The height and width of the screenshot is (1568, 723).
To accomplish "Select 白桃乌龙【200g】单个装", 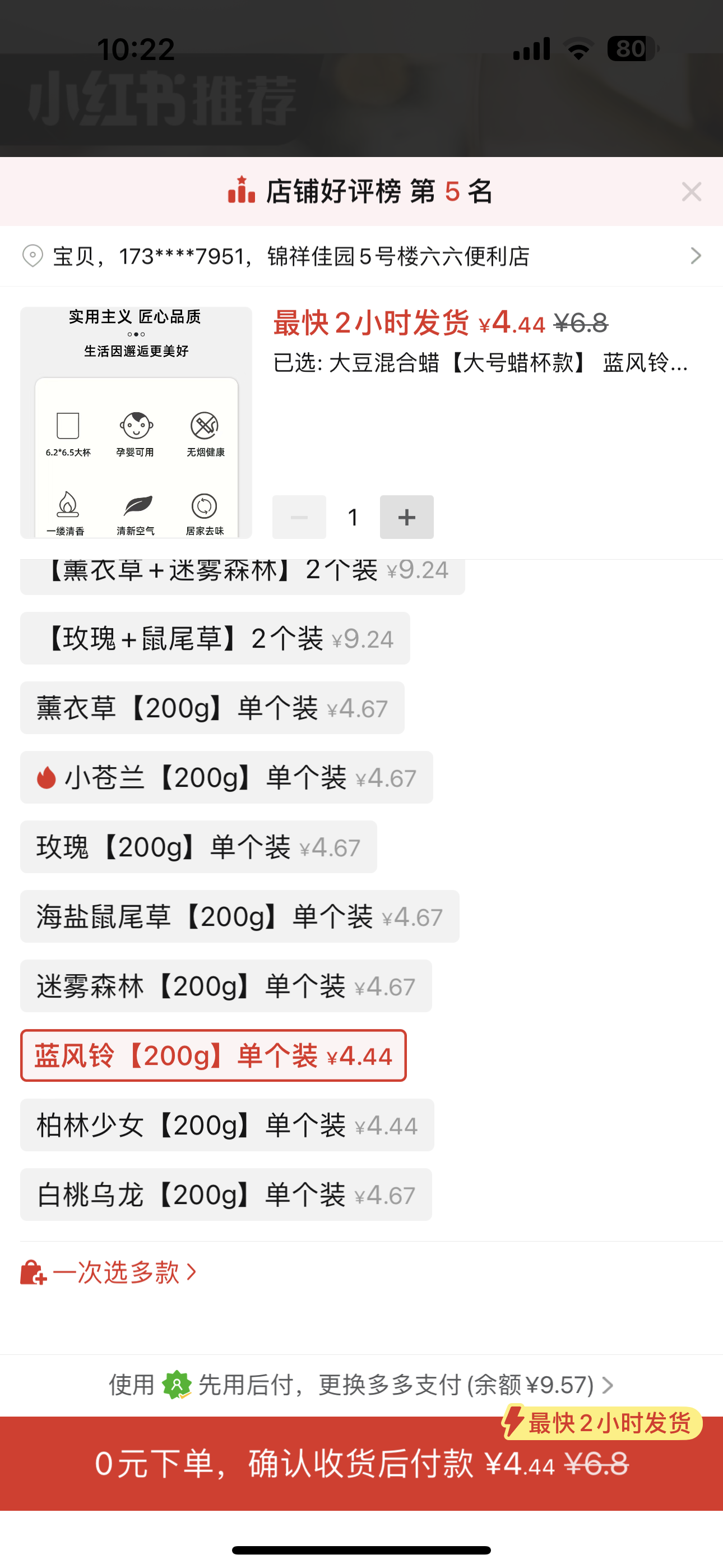I will click(226, 1195).
